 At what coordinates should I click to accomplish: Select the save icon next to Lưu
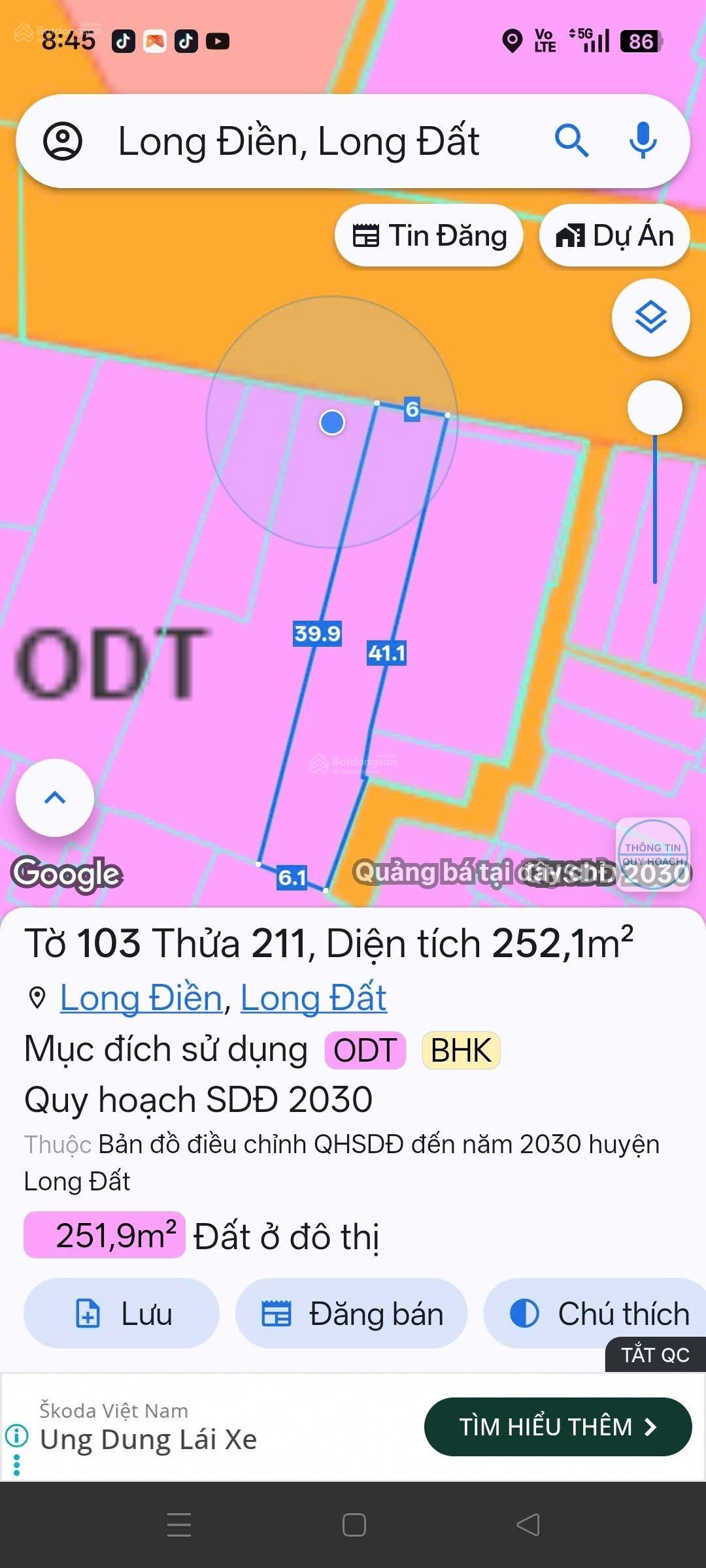coord(90,1314)
